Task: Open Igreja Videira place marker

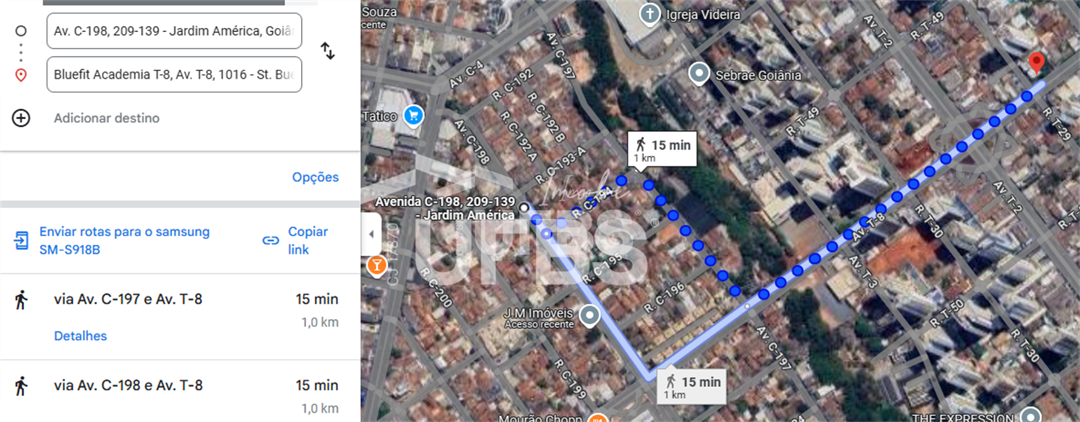Action: pos(651,14)
